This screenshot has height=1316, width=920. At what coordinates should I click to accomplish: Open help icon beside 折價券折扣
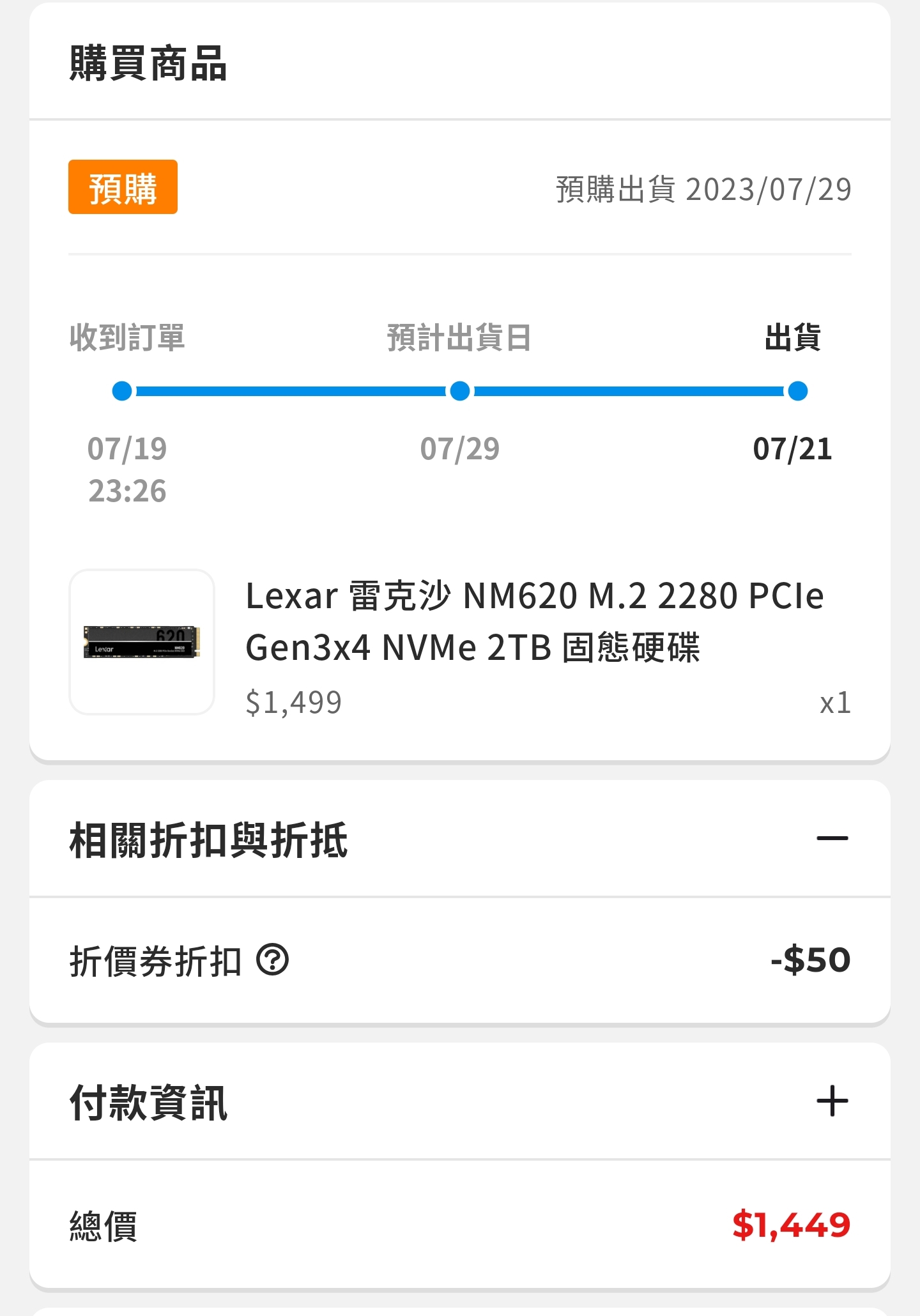click(x=273, y=960)
